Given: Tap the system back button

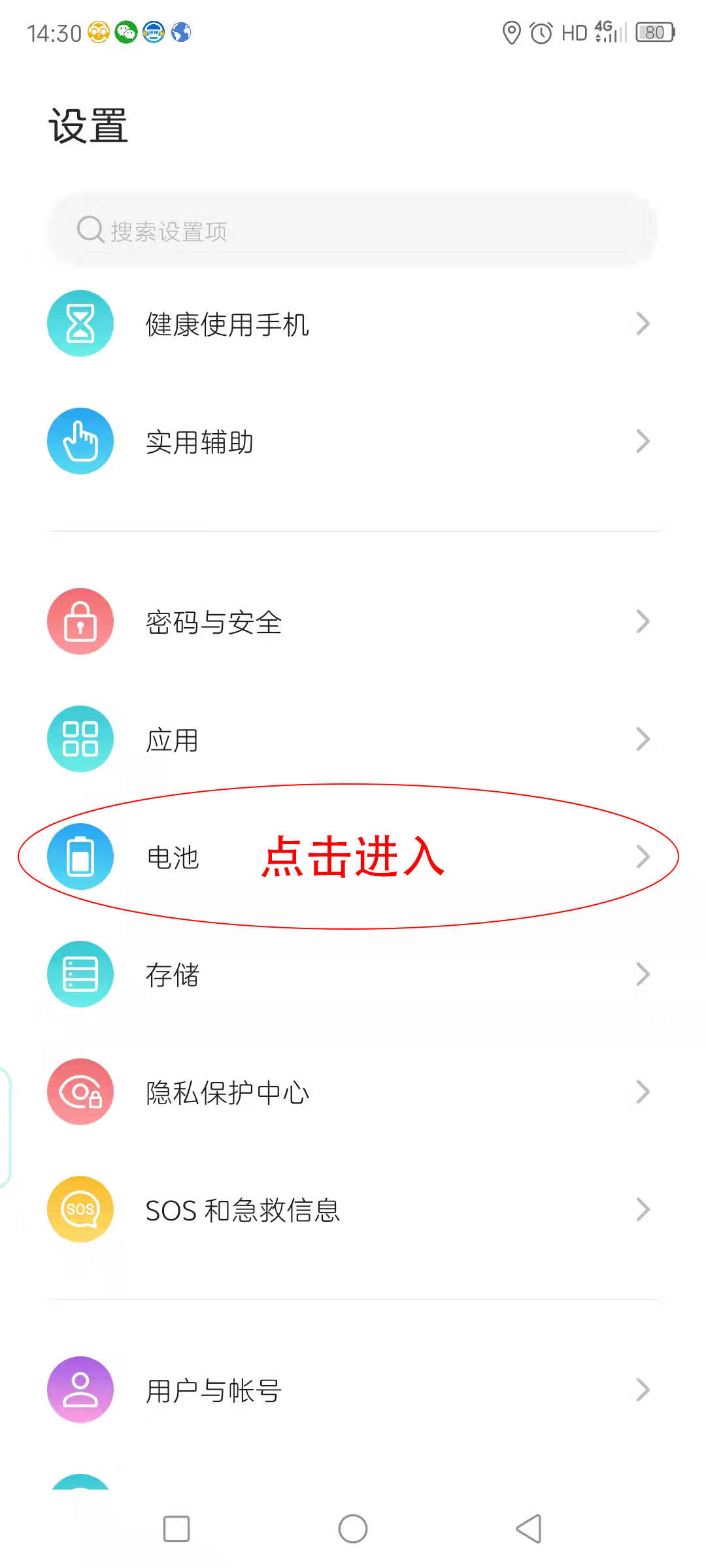Looking at the screenshot, I should point(529,1529).
